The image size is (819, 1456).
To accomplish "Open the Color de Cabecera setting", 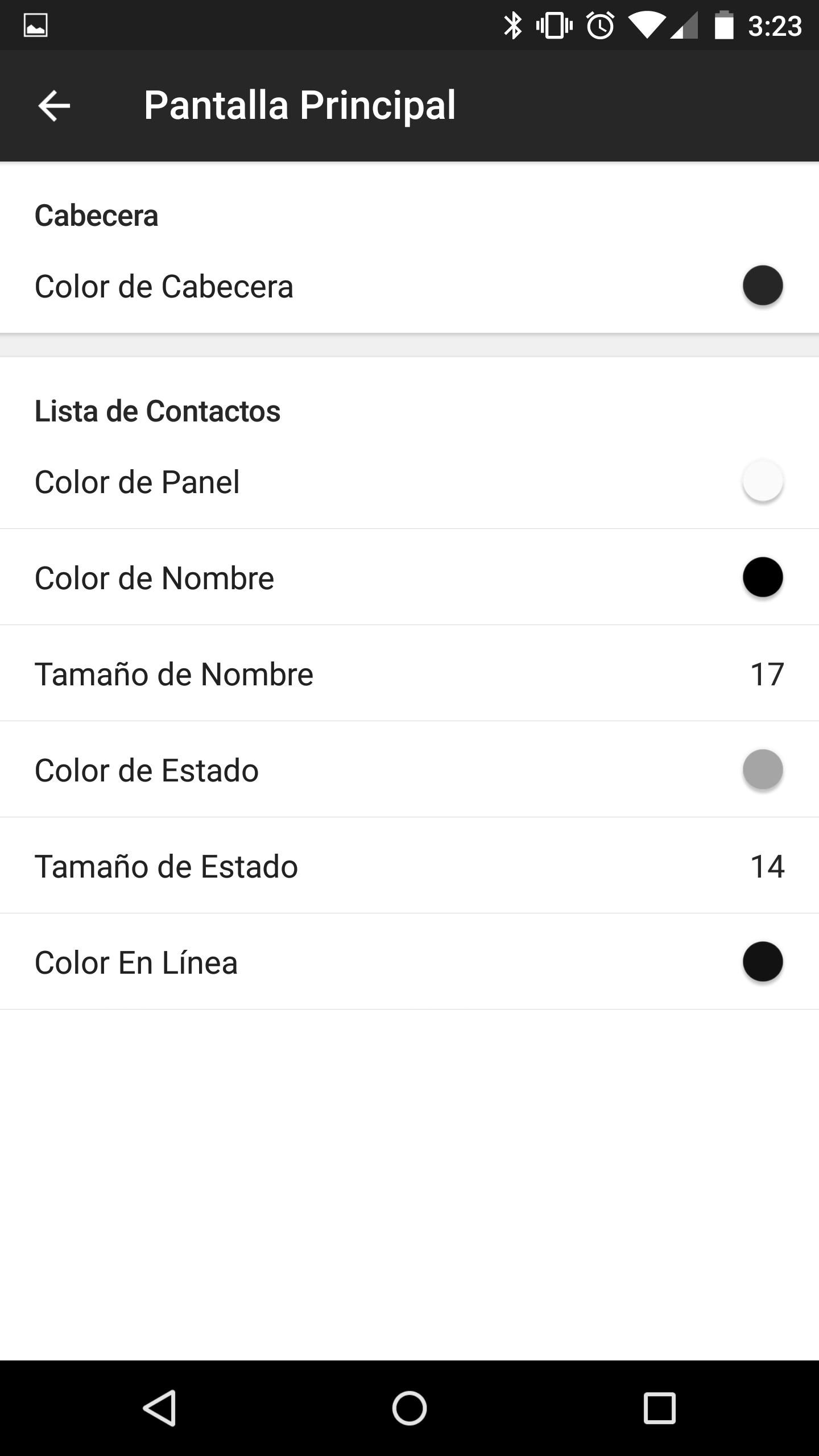I will pyautogui.click(x=409, y=286).
